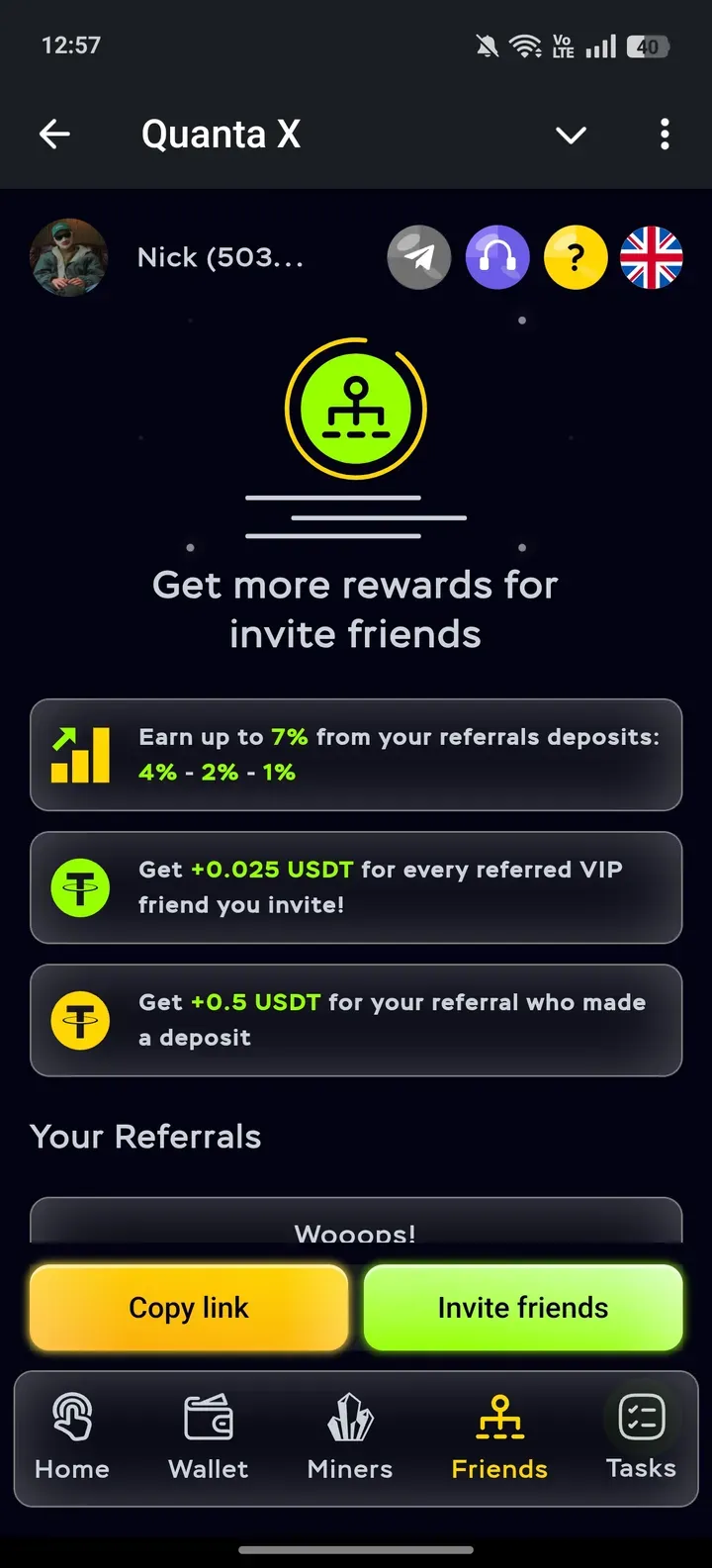Viewport: 712px width, 1568px height.
Task: Open the yellow help question mark
Action: (576, 258)
